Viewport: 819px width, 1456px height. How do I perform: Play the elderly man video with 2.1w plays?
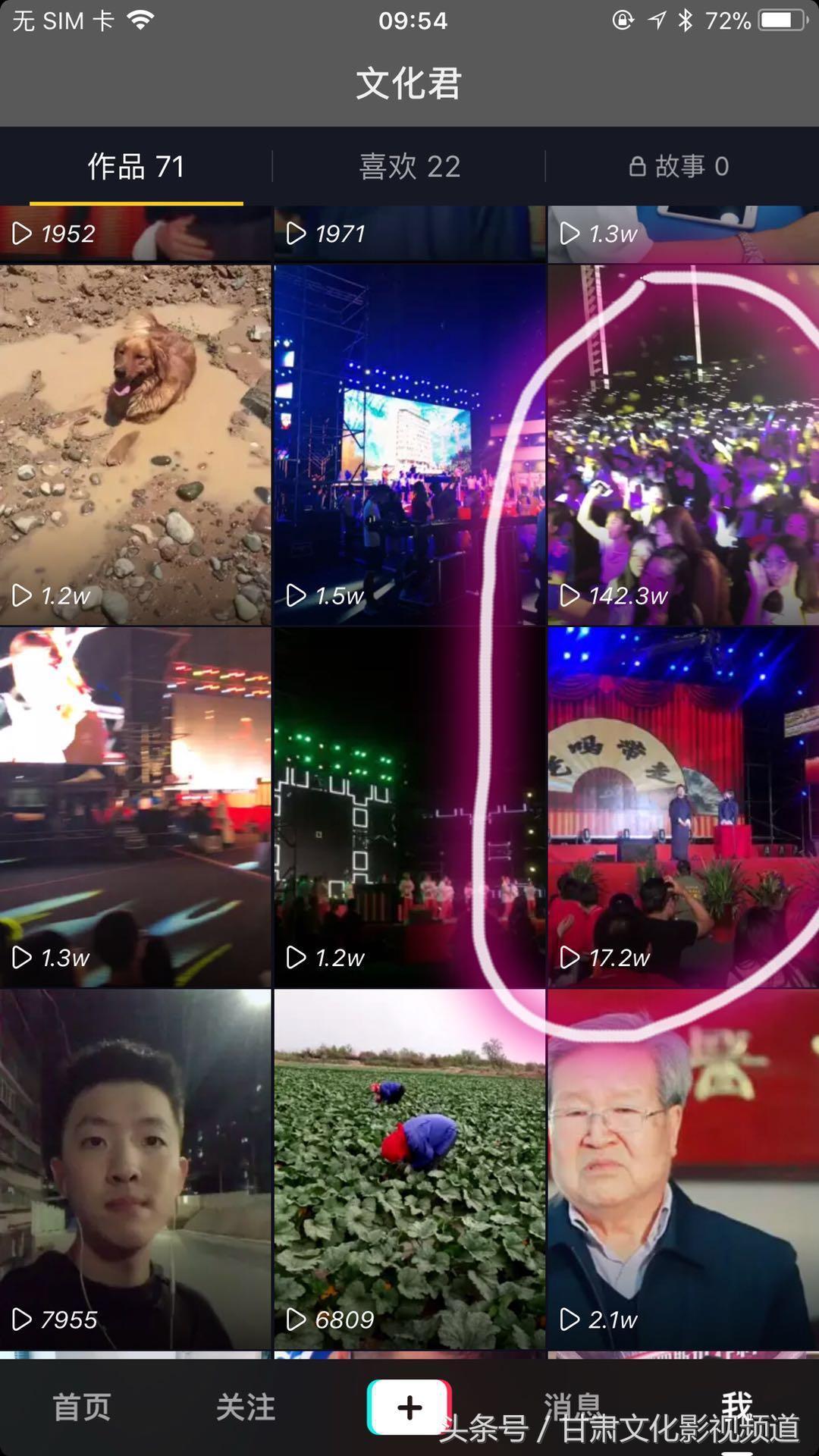[682, 1169]
